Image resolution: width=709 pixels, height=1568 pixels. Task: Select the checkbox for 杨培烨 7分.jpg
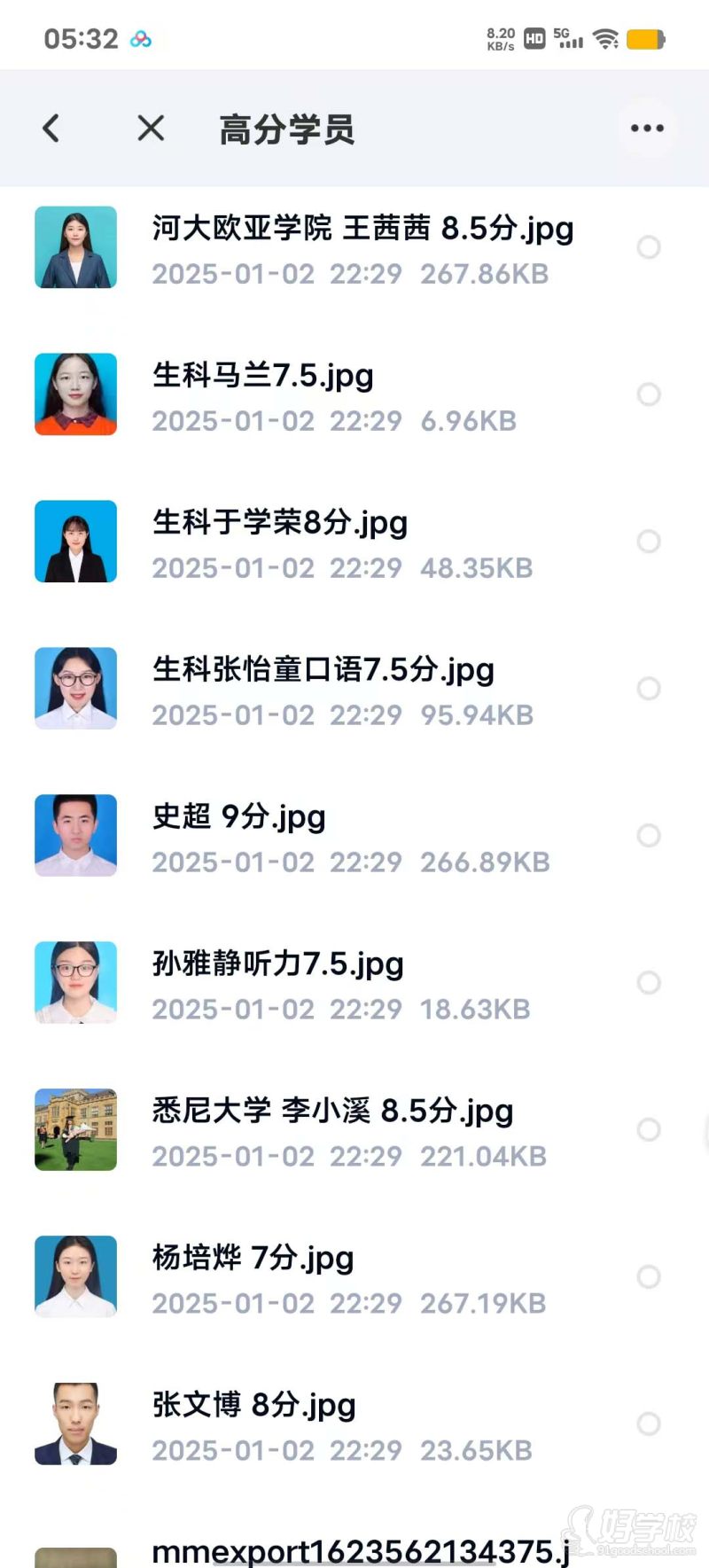pyautogui.click(x=650, y=1276)
